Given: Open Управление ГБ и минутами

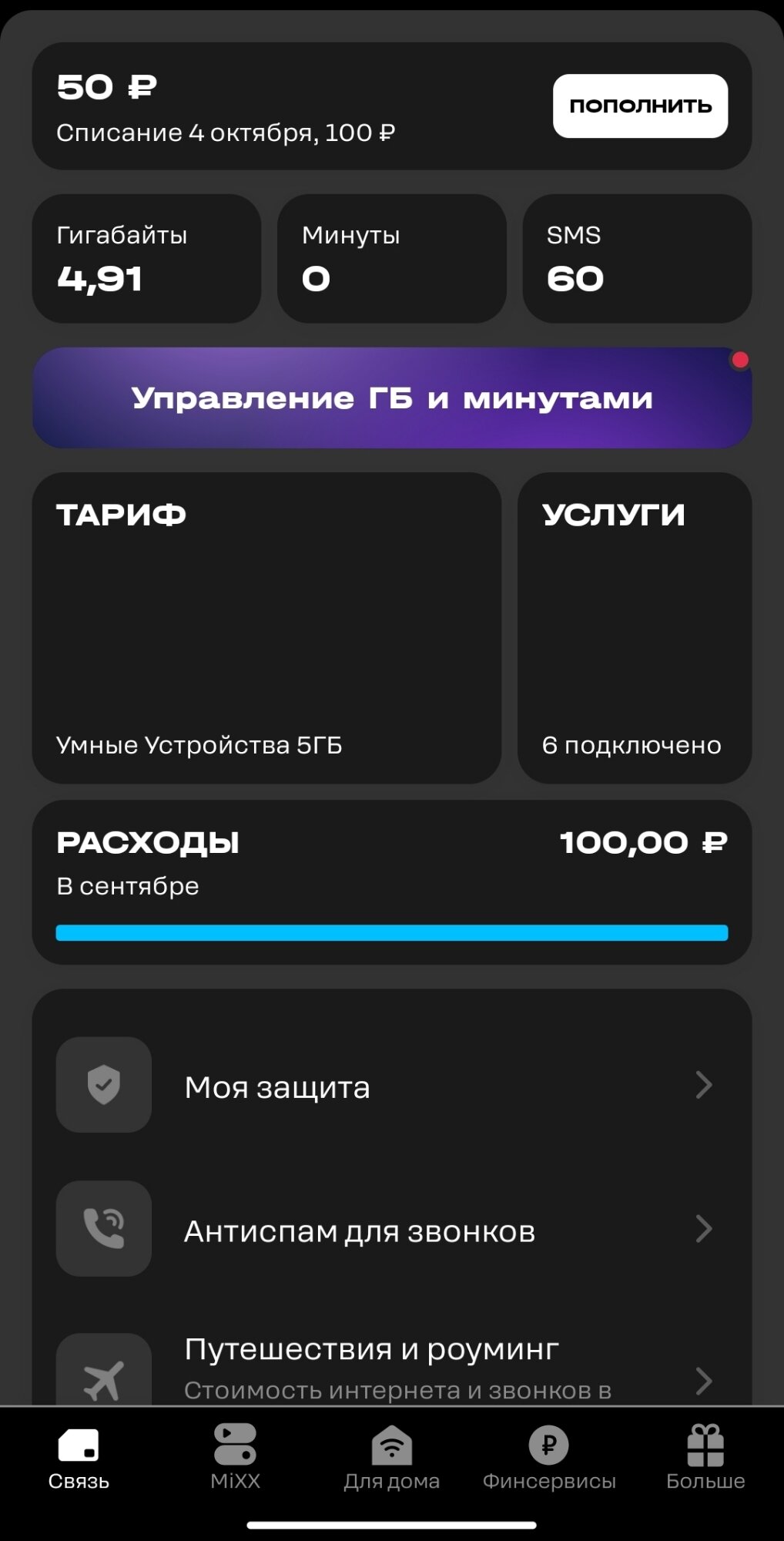Looking at the screenshot, I should pyautogui.click(x=391, y=398).
